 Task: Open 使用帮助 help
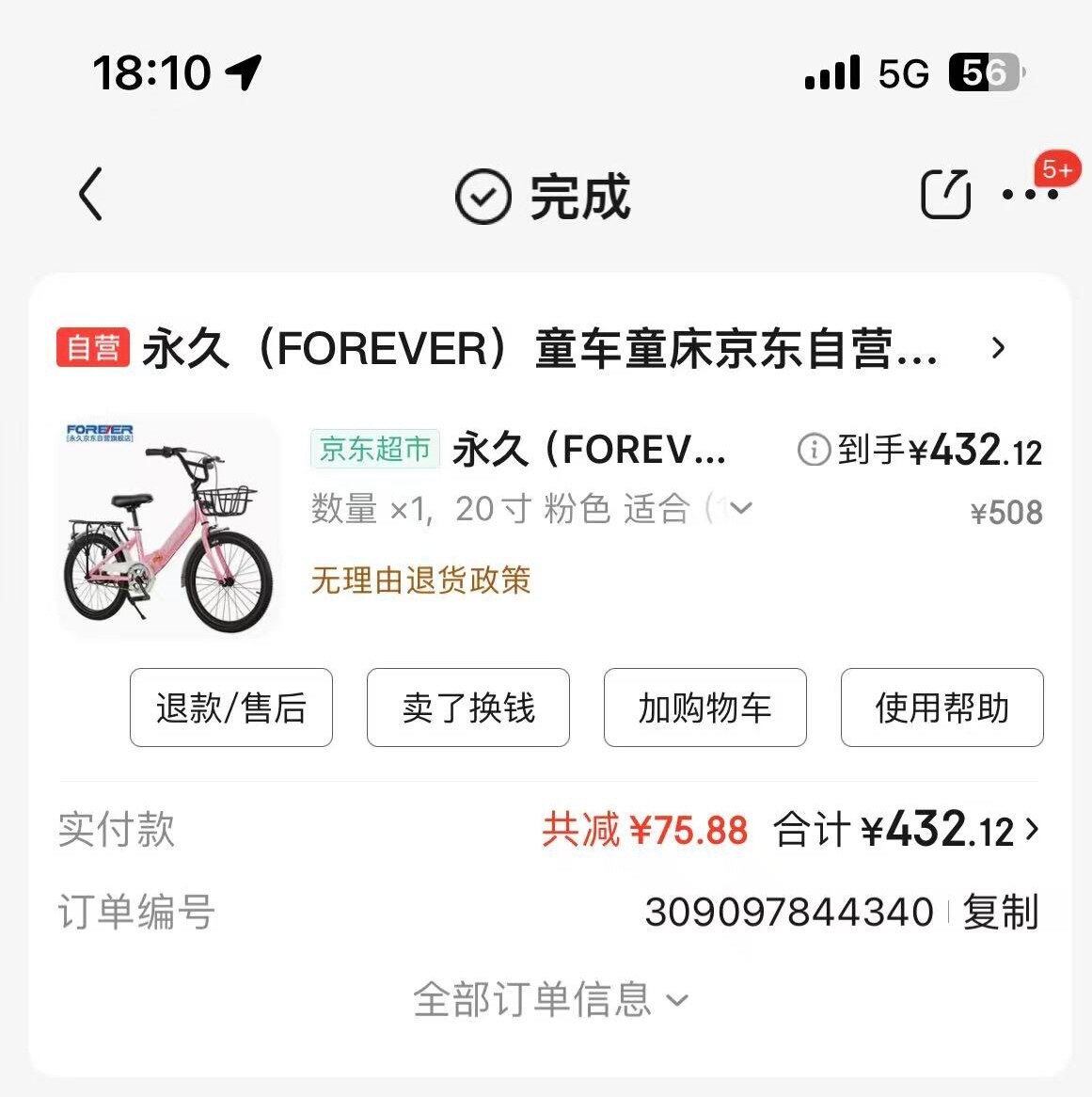coord(942,707)
